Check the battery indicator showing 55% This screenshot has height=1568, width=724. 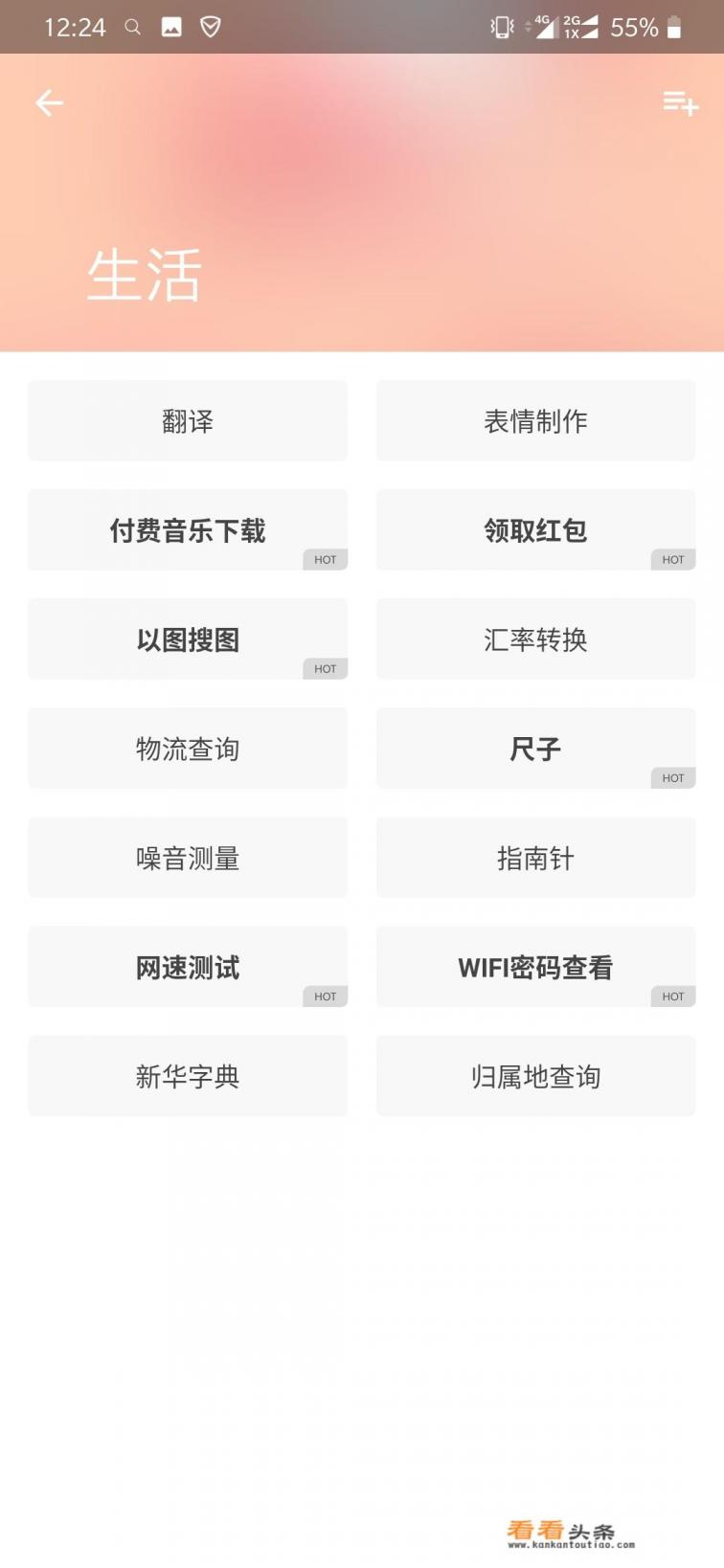point(651,27)
